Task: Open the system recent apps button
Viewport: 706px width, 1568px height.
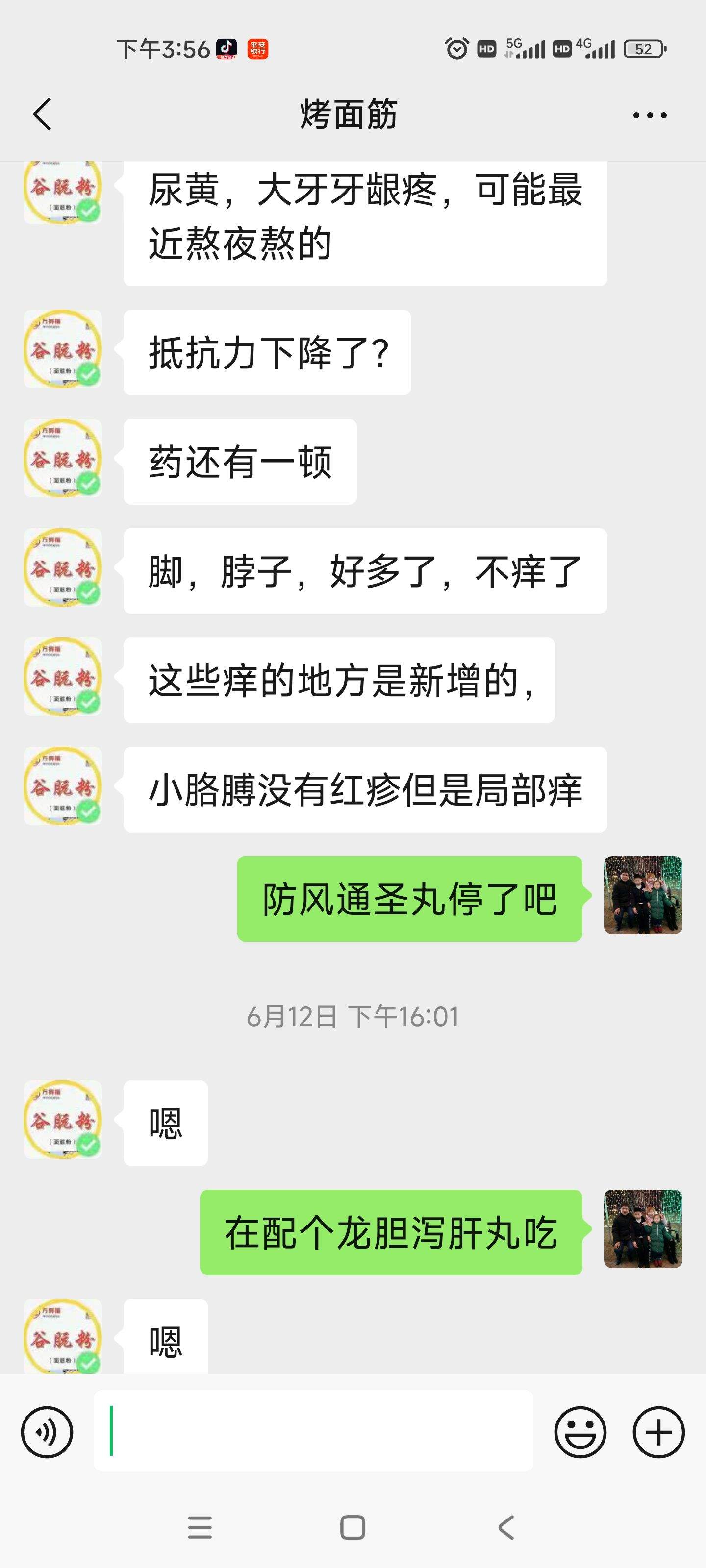Action: 200,1527
